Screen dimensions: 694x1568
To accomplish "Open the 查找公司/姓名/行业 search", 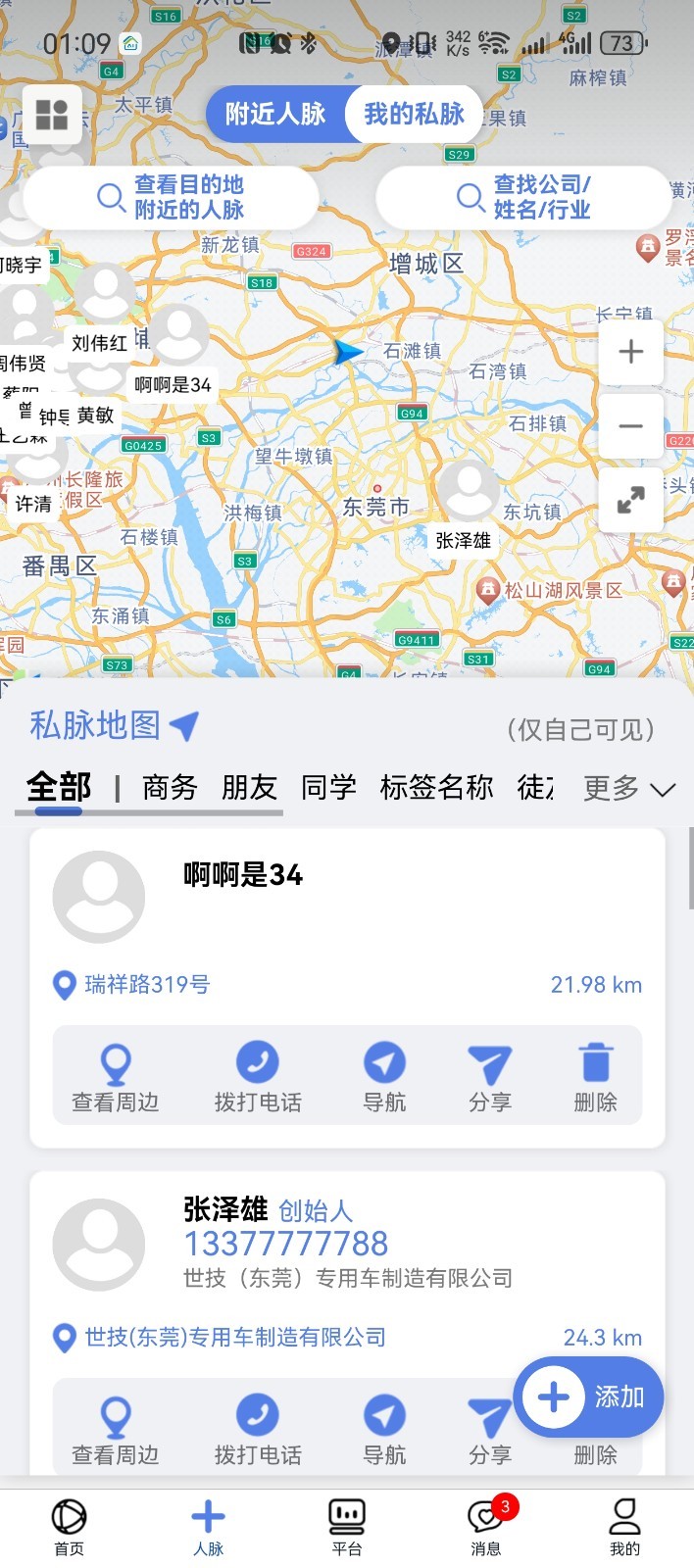I will click(523, 197).
